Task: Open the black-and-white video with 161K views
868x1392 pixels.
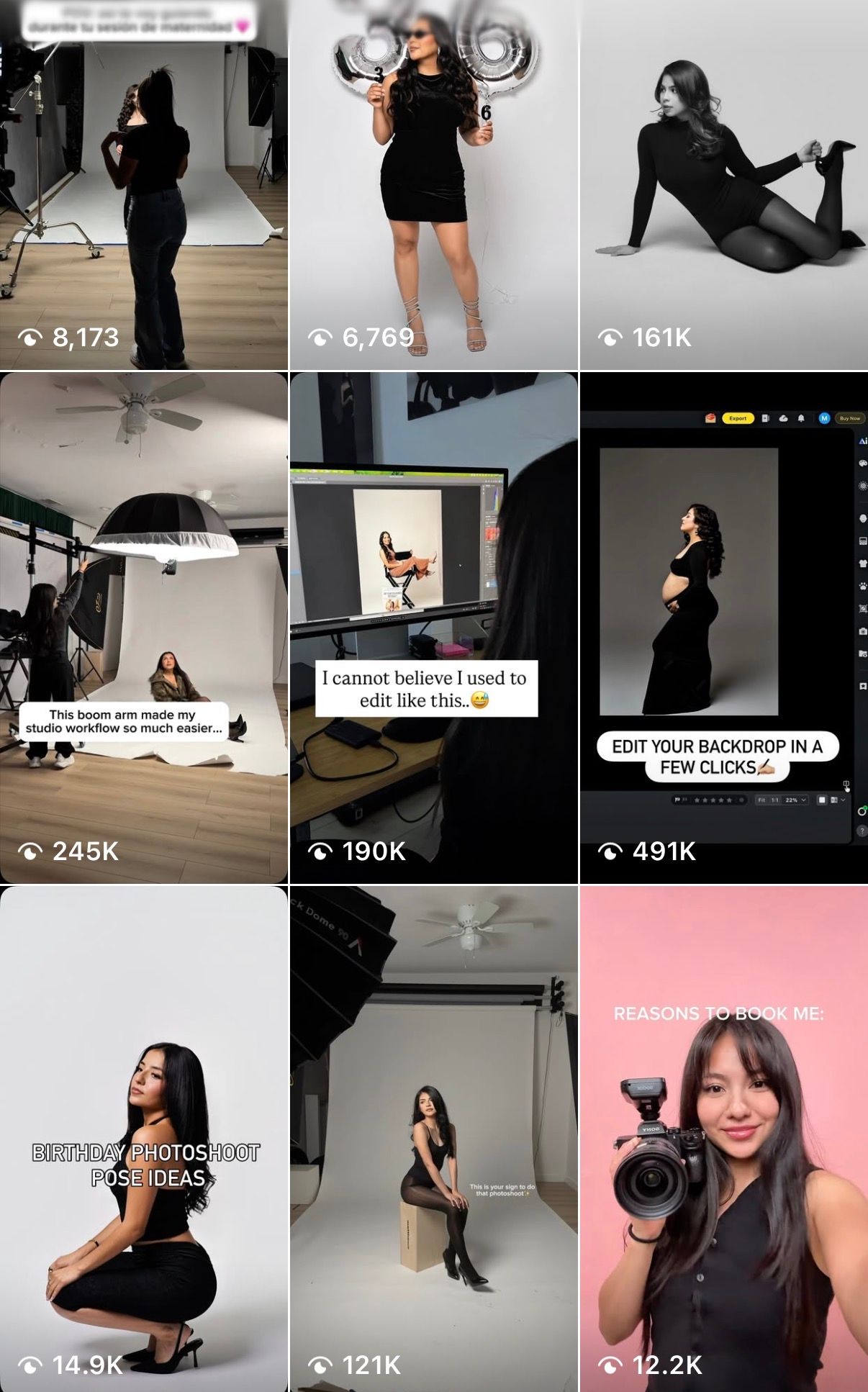Action: click(724, 185)
